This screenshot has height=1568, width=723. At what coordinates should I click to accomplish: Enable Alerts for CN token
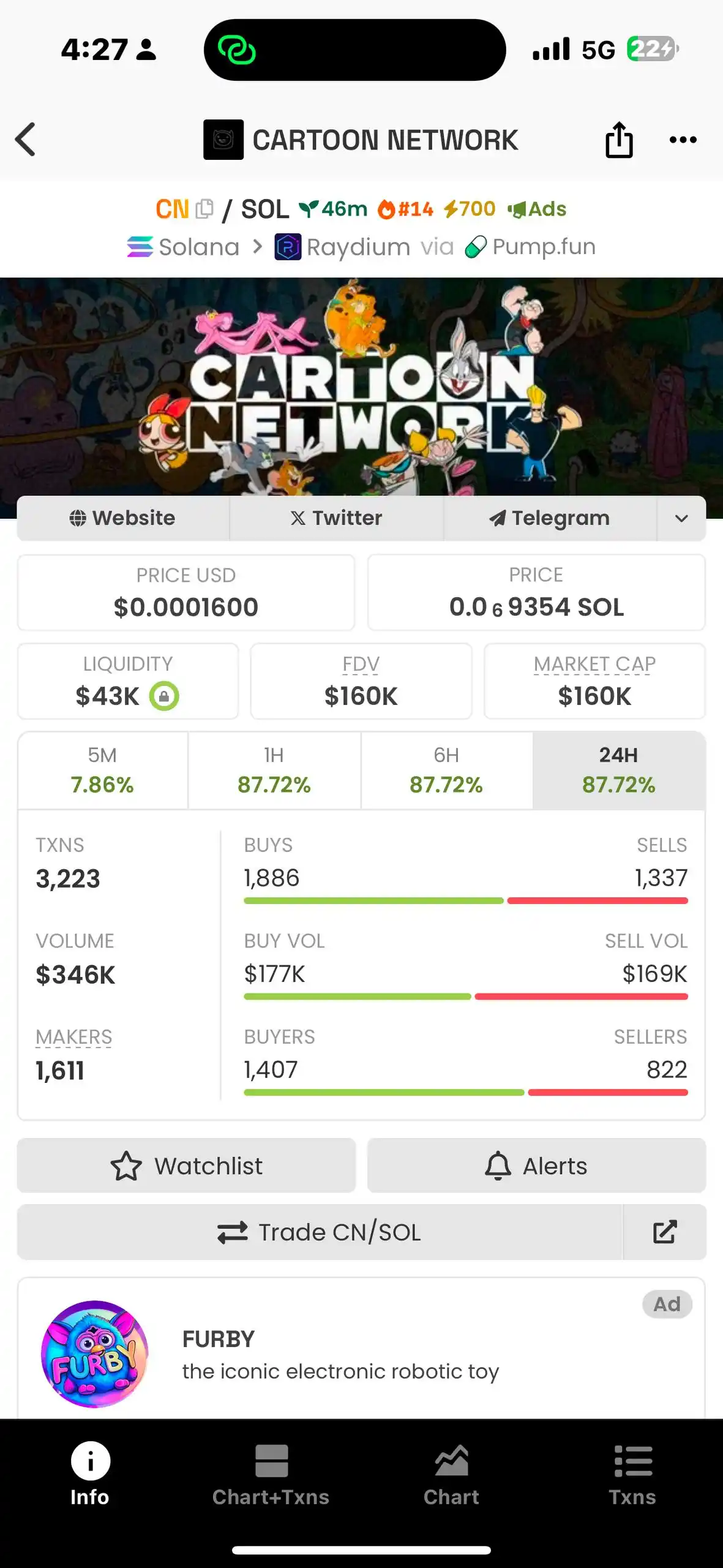536,1166
